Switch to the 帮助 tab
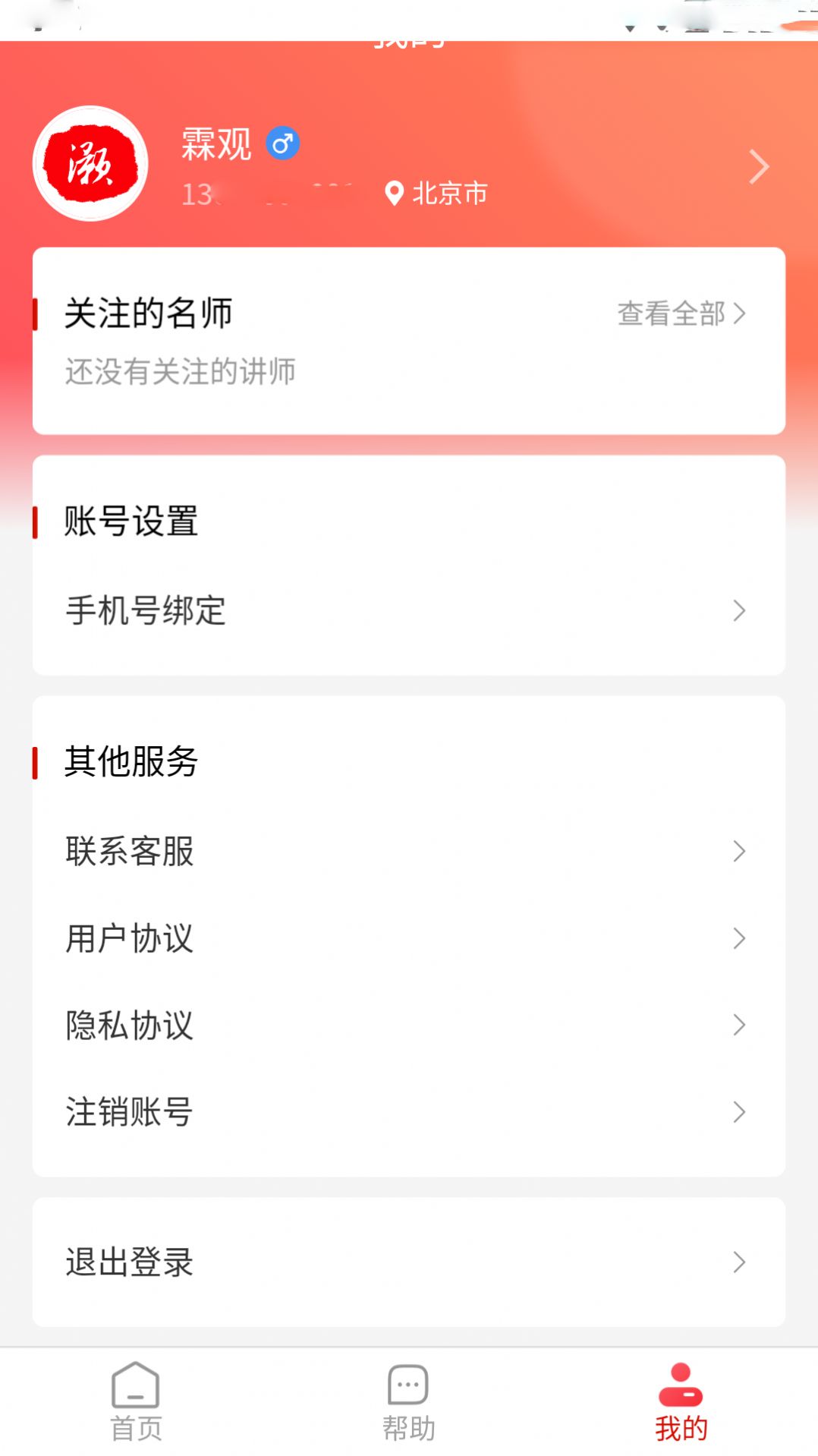The height and width of the screenshot is (1456, 818). [408, 1424]
